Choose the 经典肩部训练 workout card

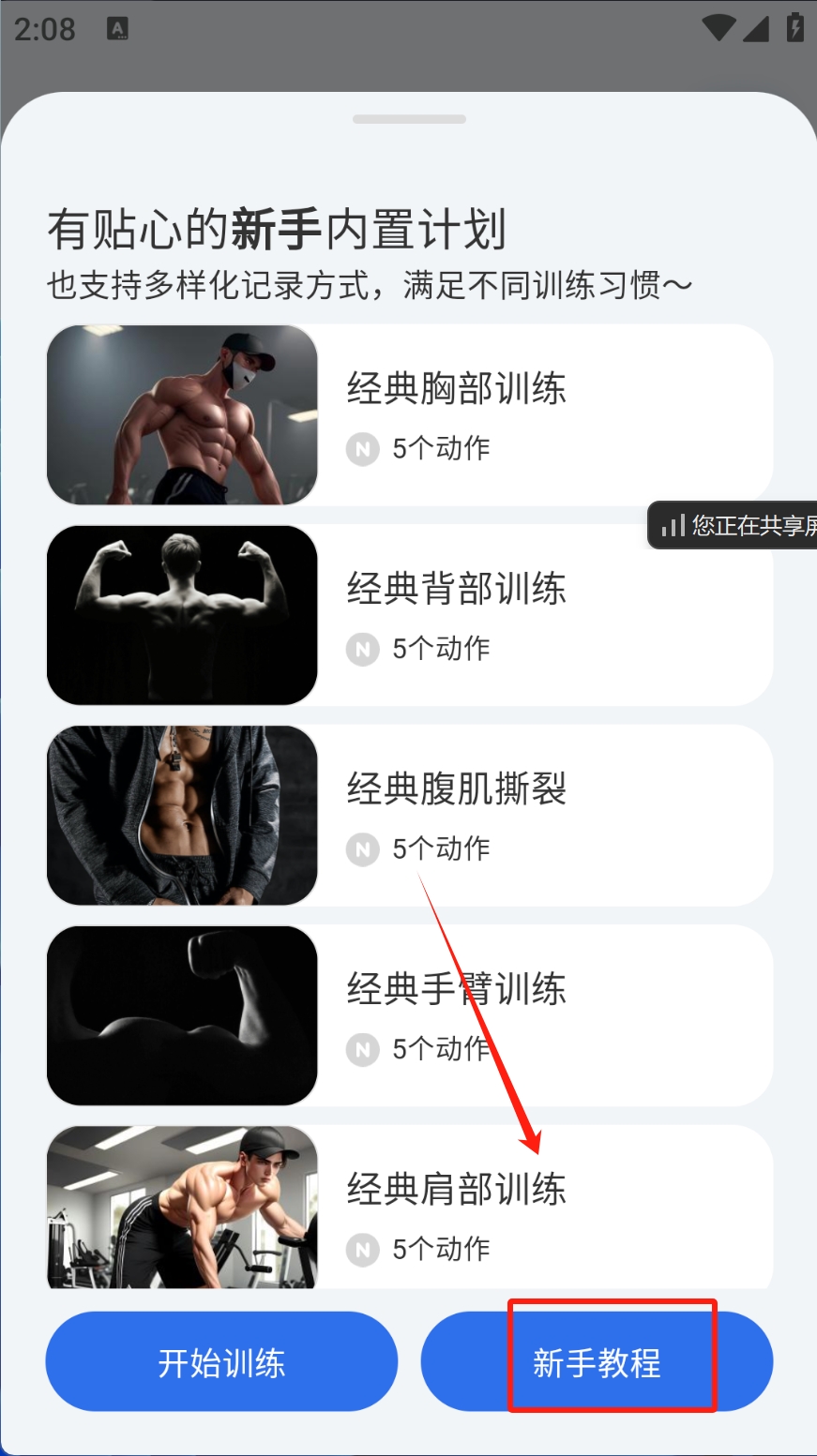(x=409, y=1208)
